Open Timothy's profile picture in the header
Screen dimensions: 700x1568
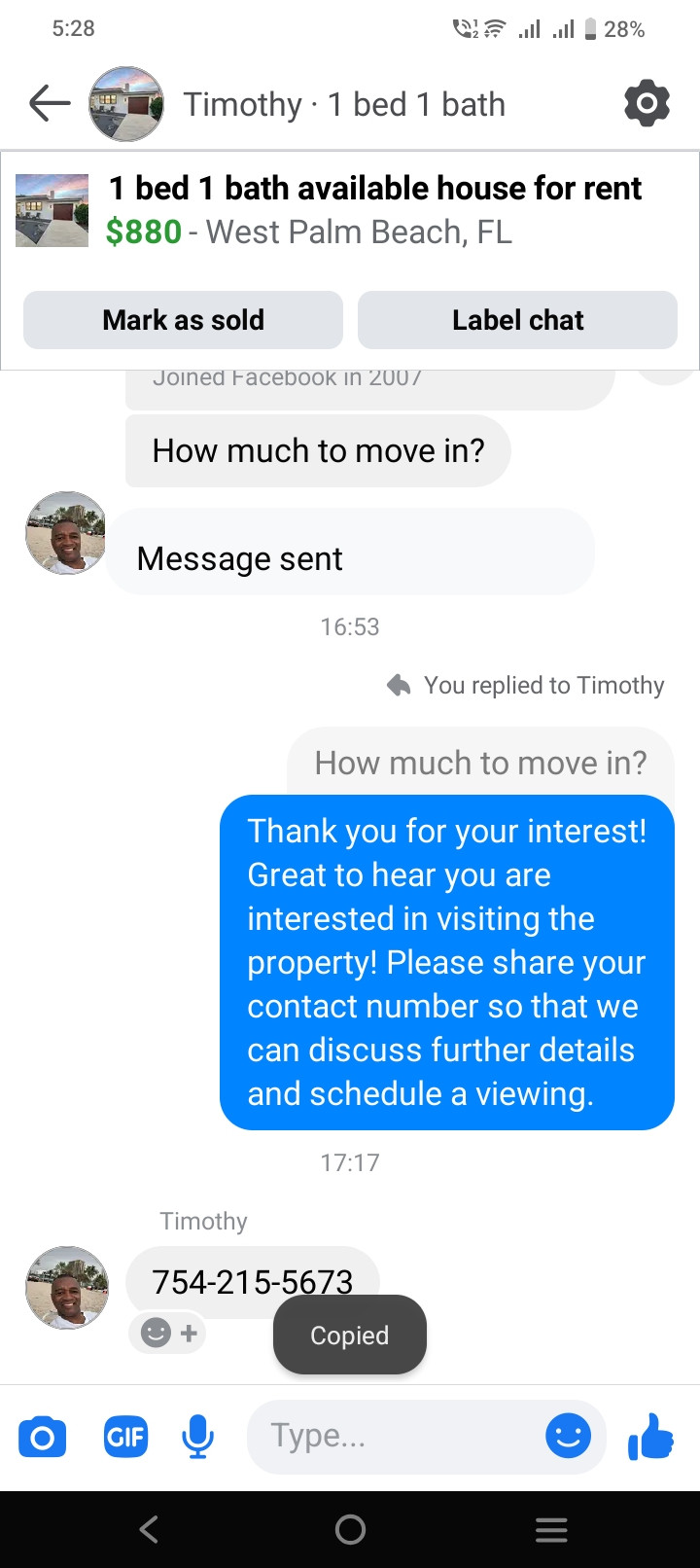pos(126,103)
